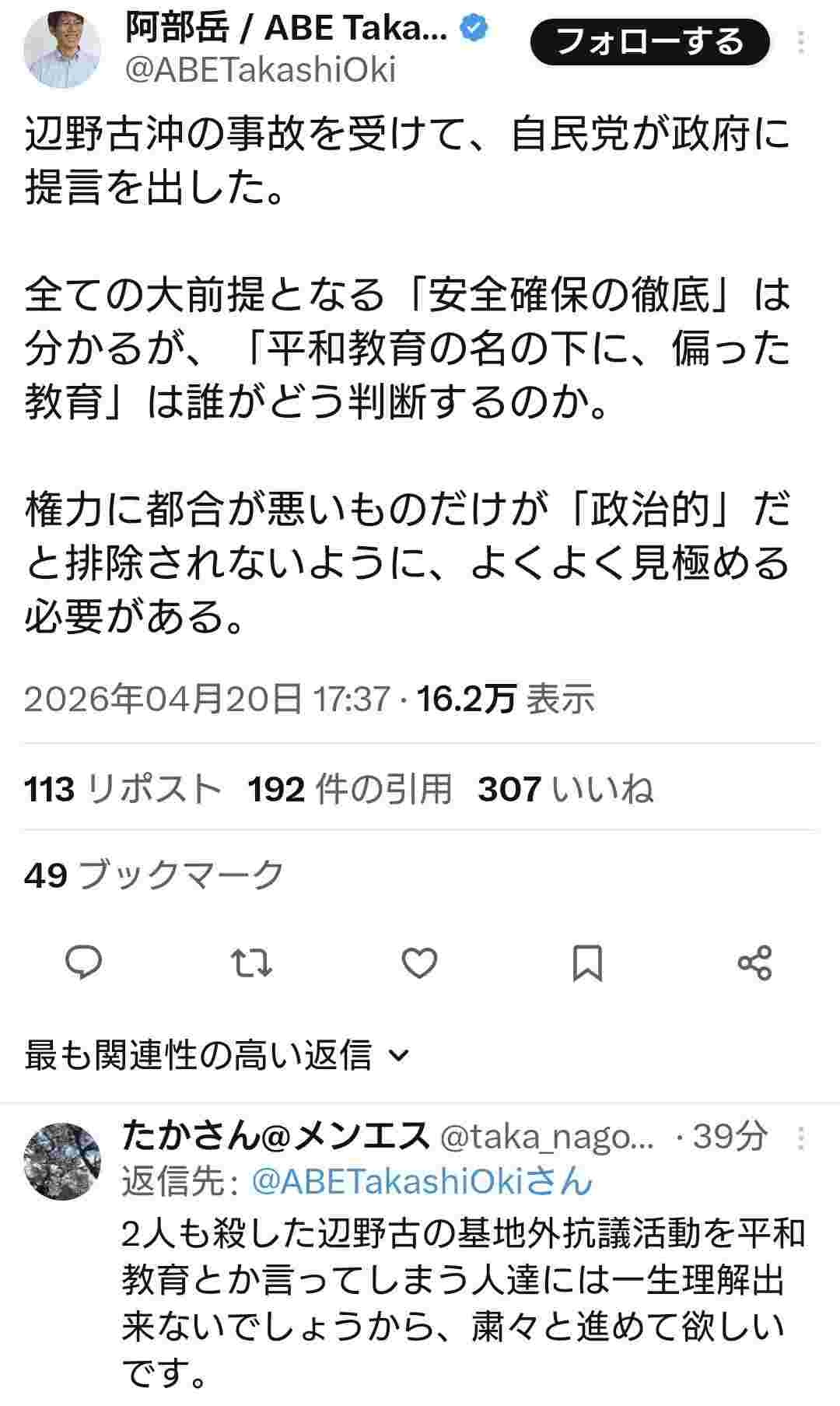Viewport: 840px width, 1406px height.
Task: Bookmark 阿部岳's post
Action: coord(587,963)
